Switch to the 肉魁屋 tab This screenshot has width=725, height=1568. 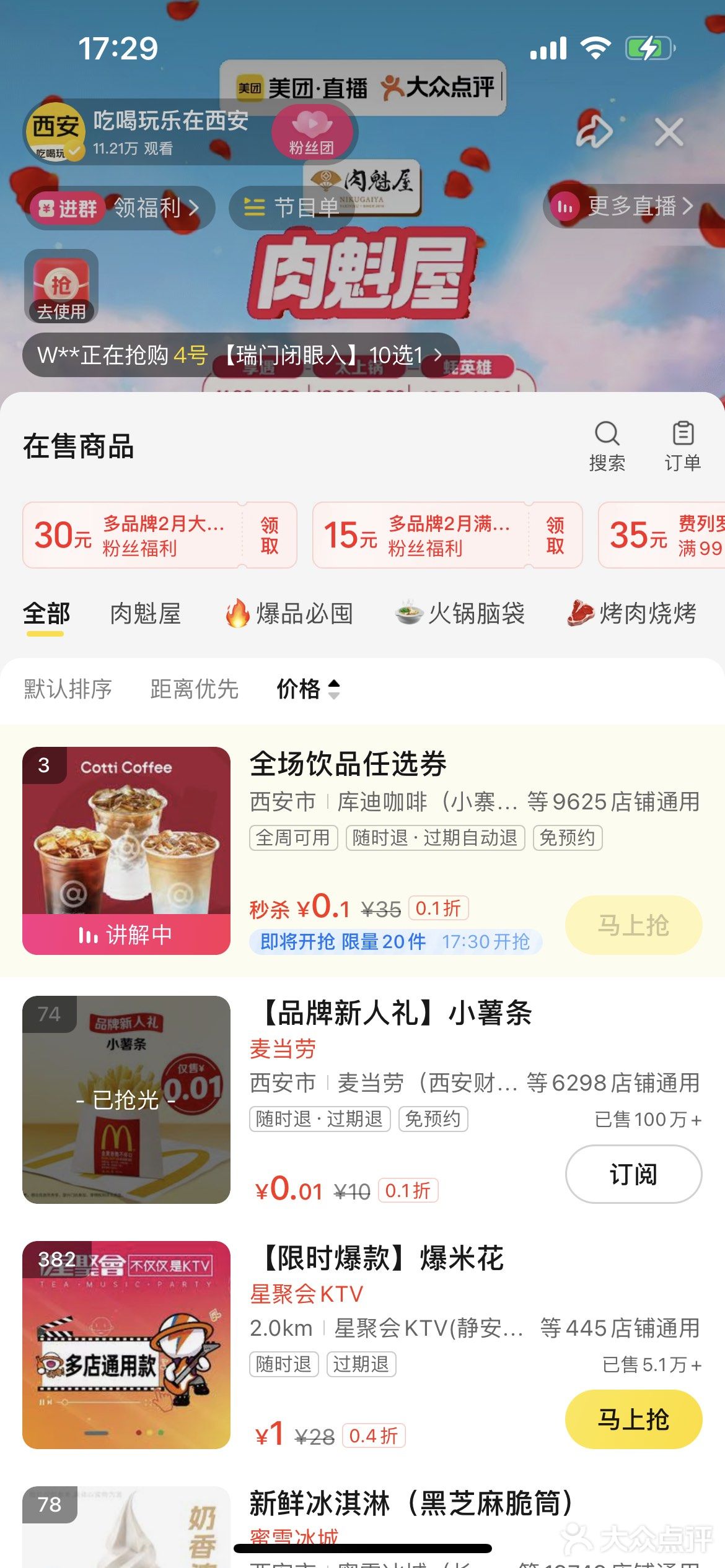coord(145,614)
